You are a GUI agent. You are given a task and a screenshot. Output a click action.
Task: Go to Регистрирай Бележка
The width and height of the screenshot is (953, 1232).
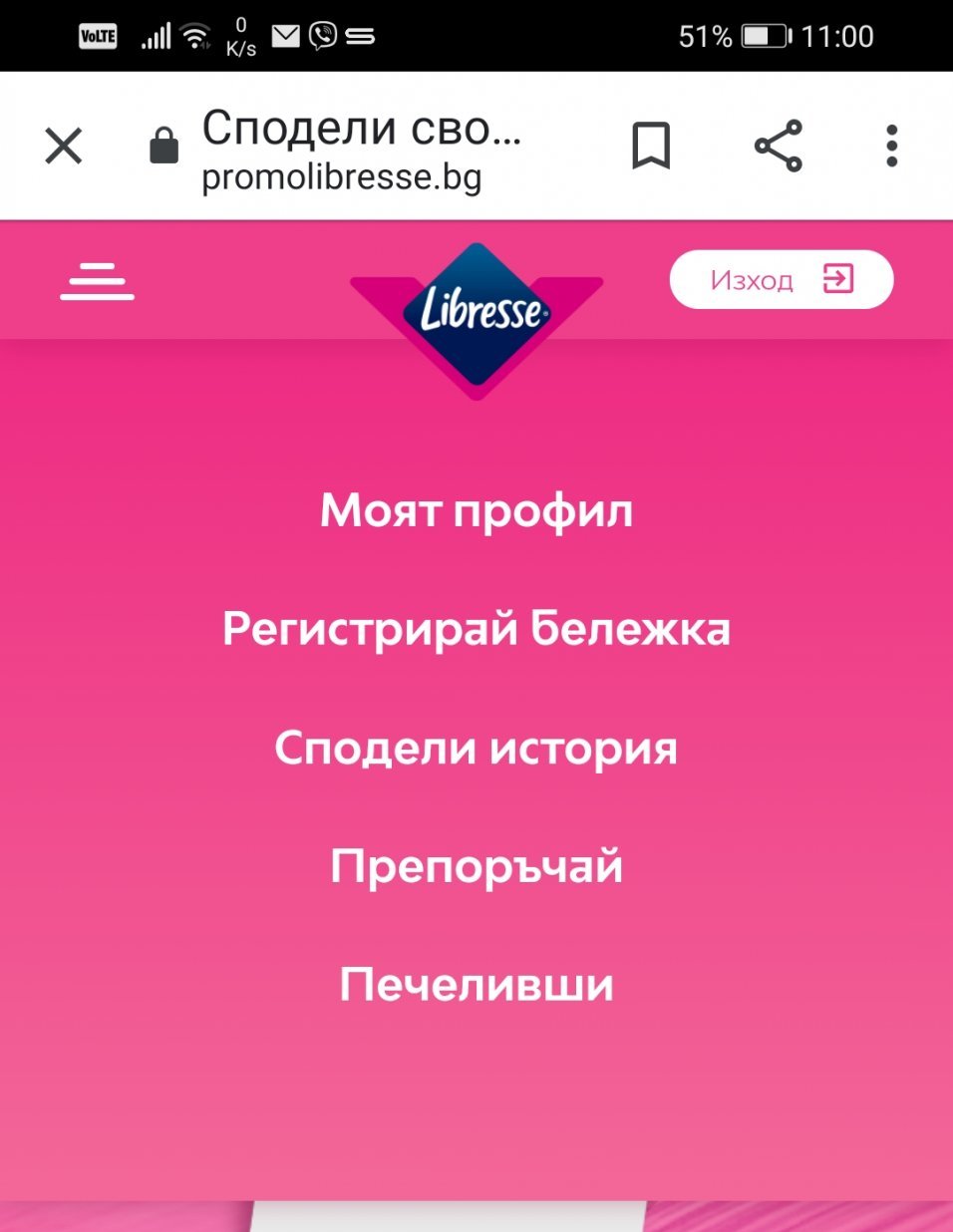(x=476, y=629)
